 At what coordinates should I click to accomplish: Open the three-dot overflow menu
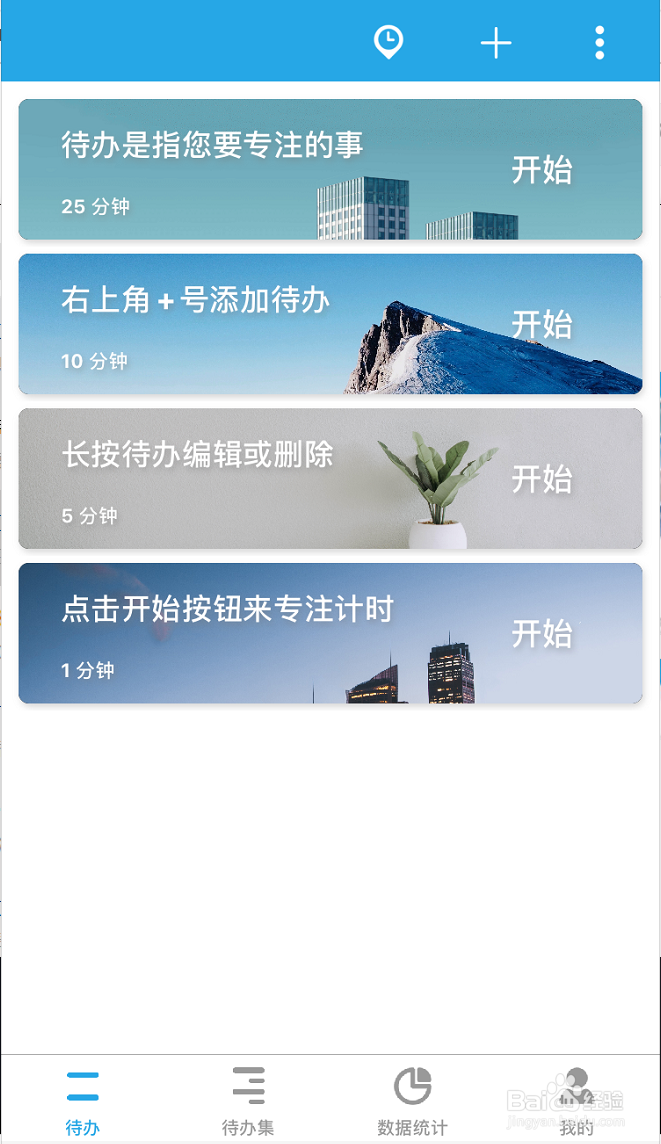tap(599, 43)
